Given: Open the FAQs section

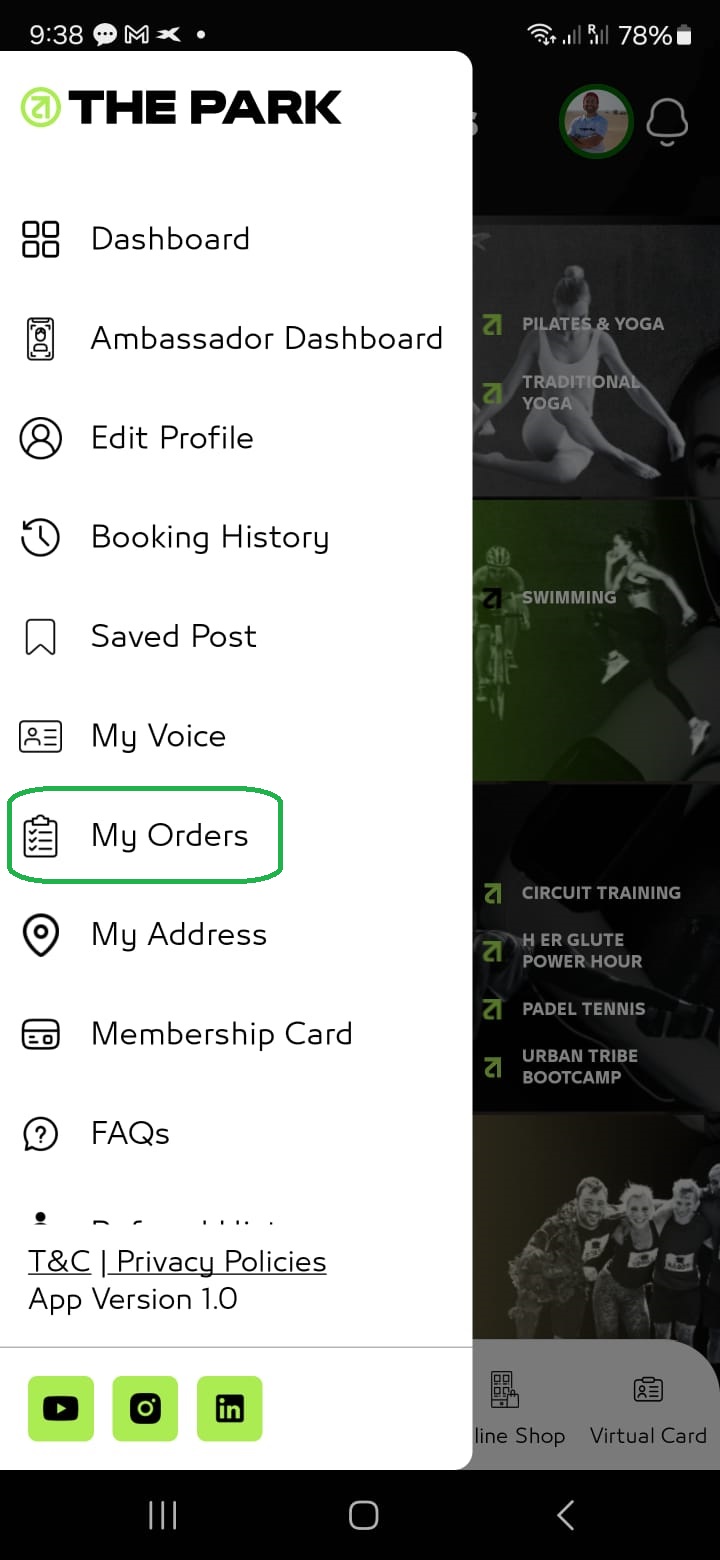Looking at the screenshot, I should [130, 1133].
